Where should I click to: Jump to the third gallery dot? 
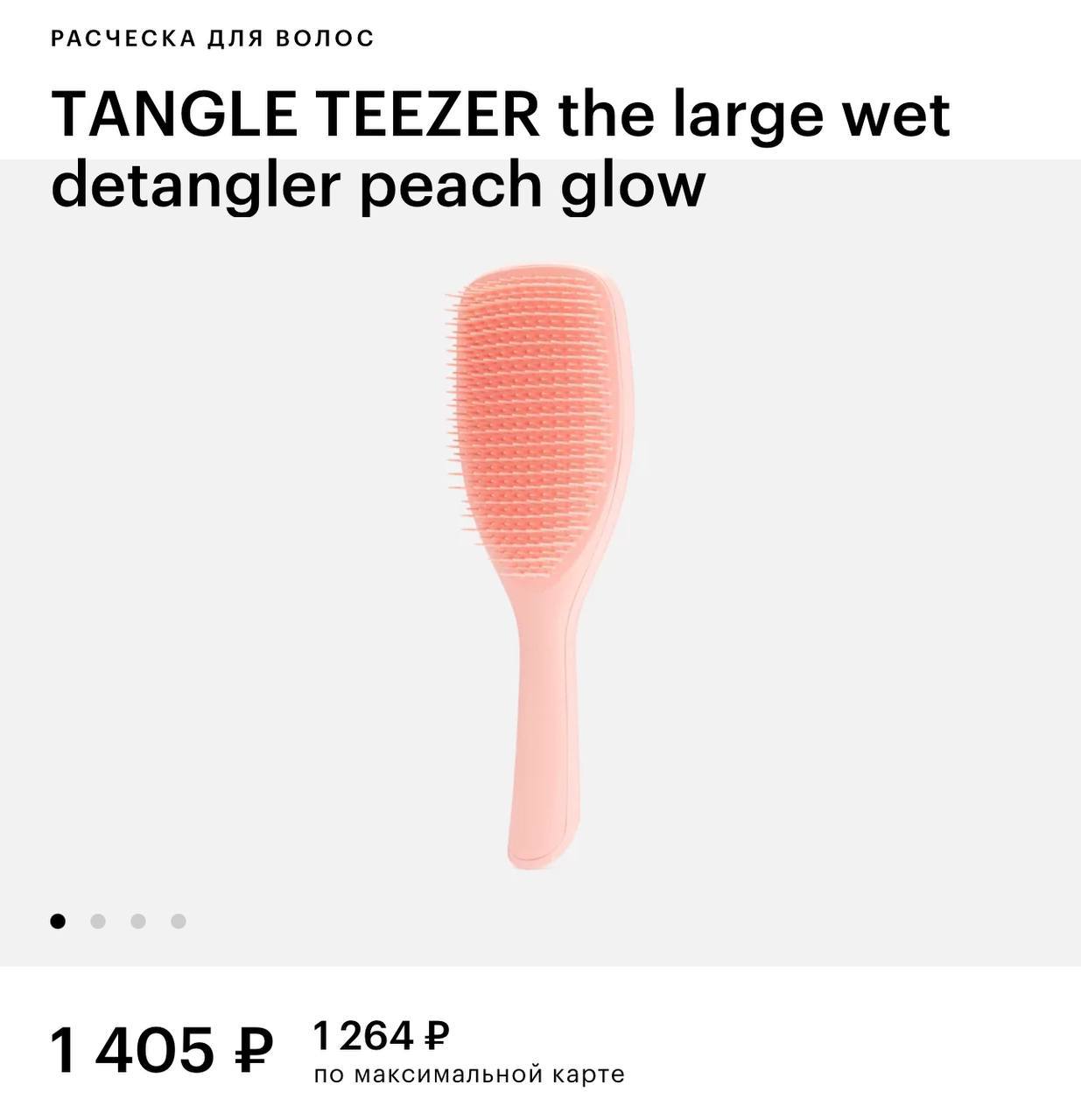pyautogui.click(x=138, y=921)
